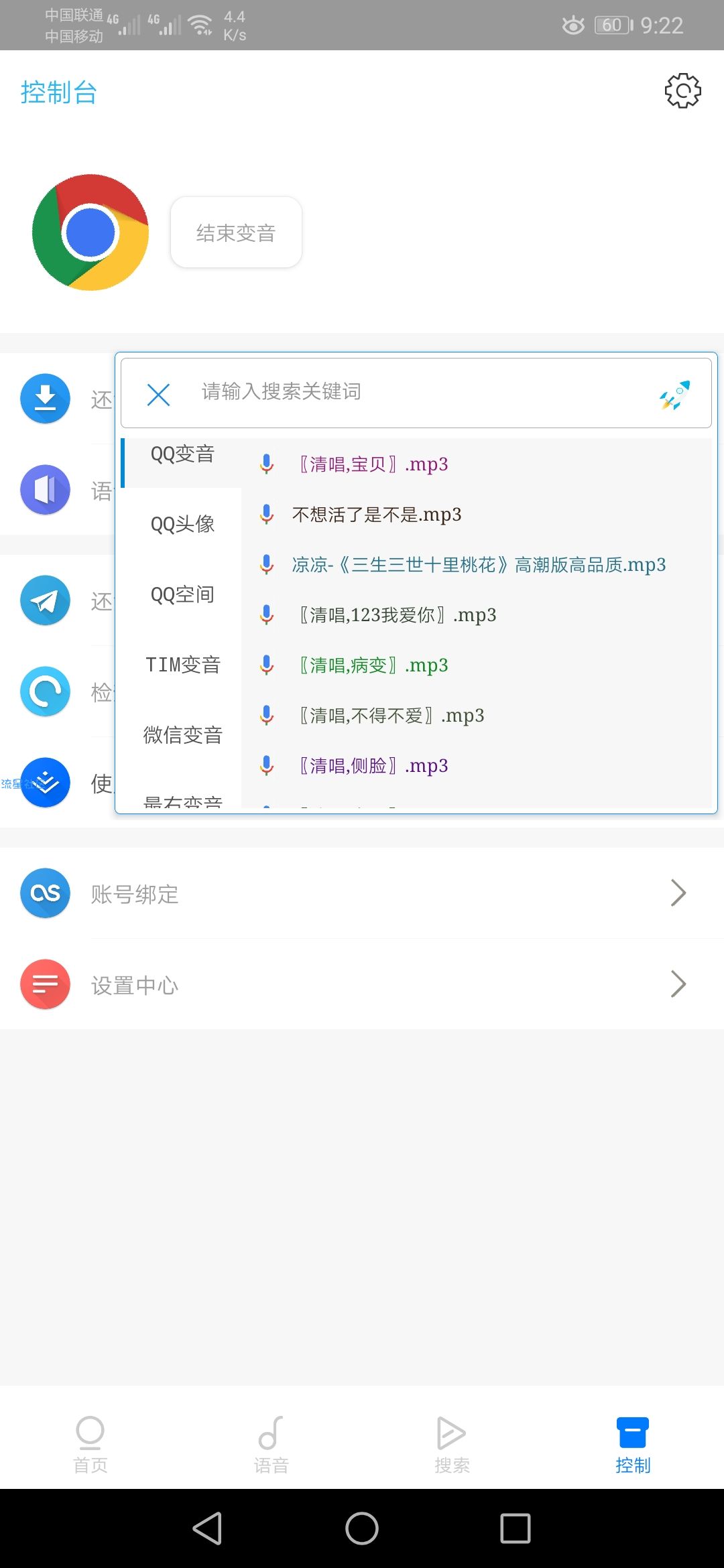Screen dimensions: 724x1568
Task: Tap the 结束变音 button
Action: pyautogui.click(x=236, y=233)
